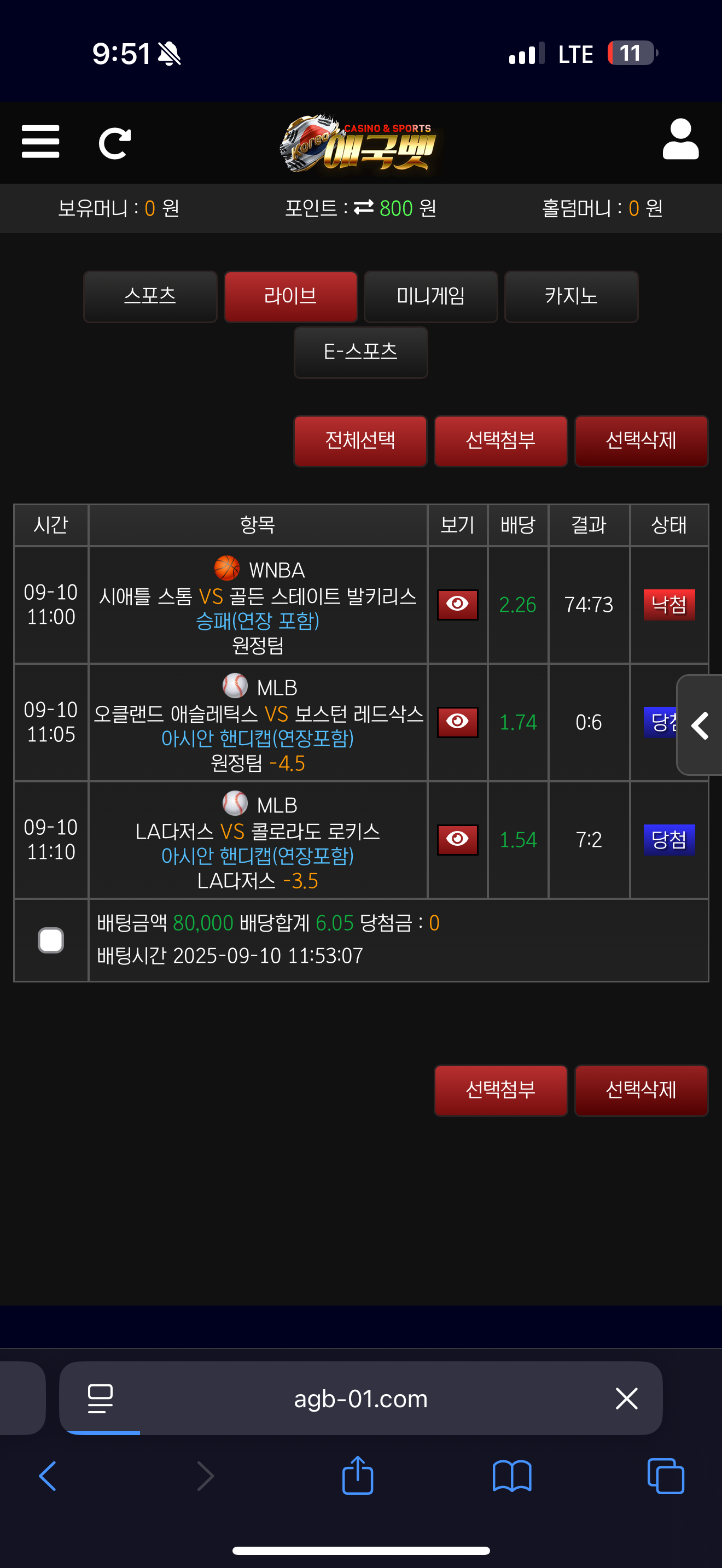The image size is (722, 1568).
Task: Open the user profile icon
Action: click(680, 139)
